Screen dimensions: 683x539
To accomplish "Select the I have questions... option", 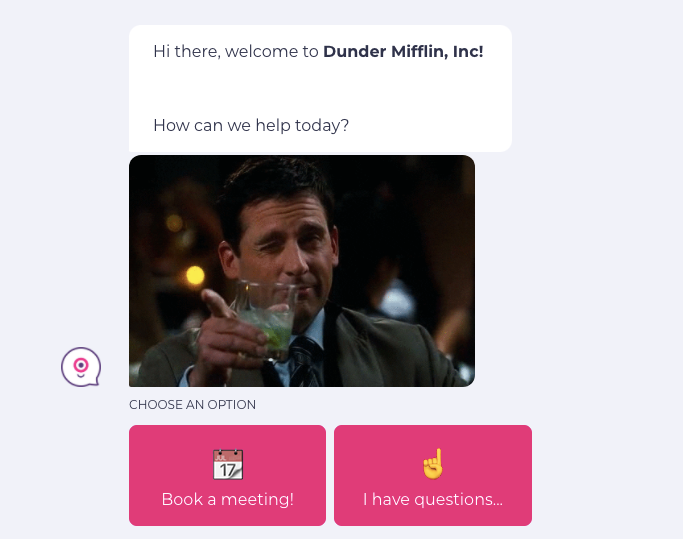I will click(432, 475).
